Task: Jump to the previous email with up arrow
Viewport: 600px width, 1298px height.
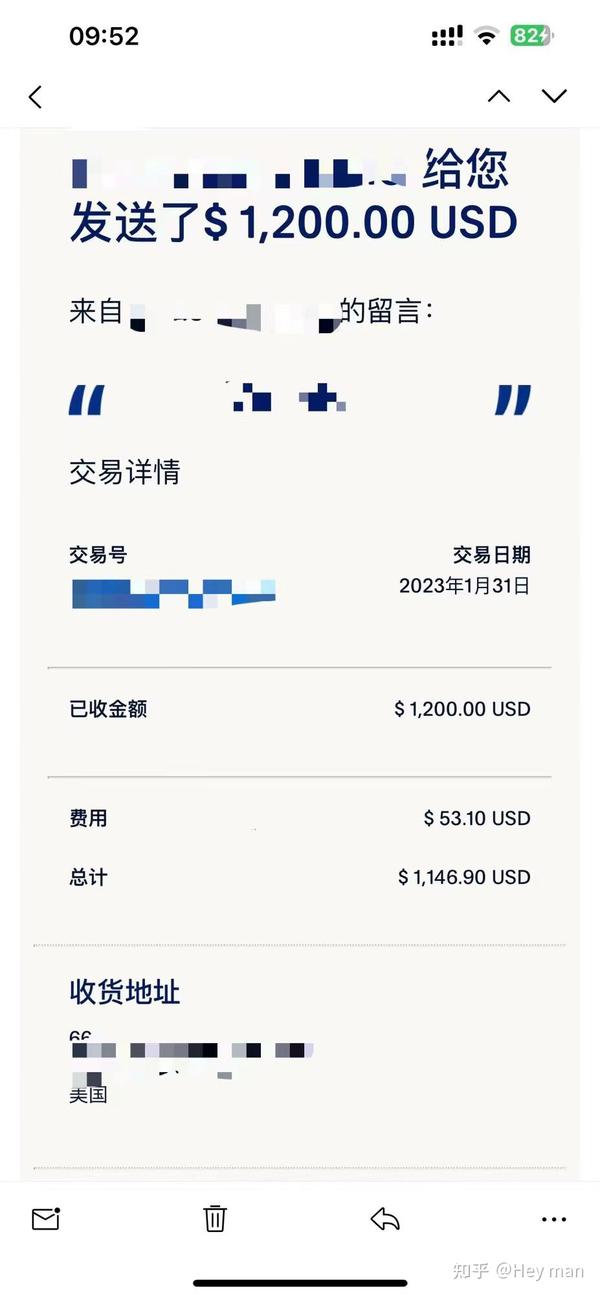Action: click(x=499, y=96)
